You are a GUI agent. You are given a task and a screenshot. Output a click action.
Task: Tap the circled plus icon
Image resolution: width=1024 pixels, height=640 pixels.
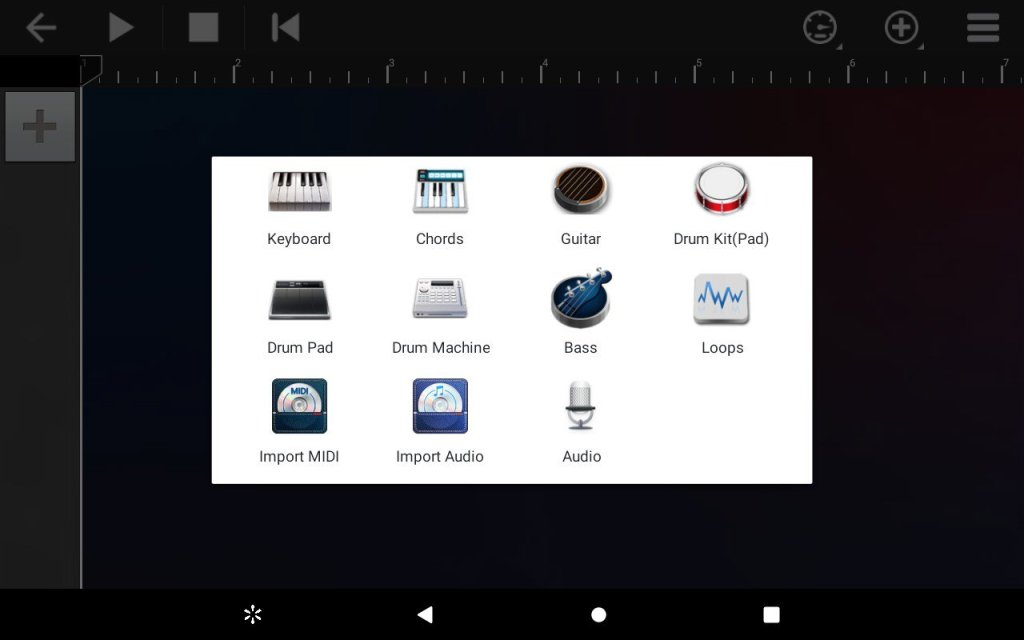click(x=901, y=28)
